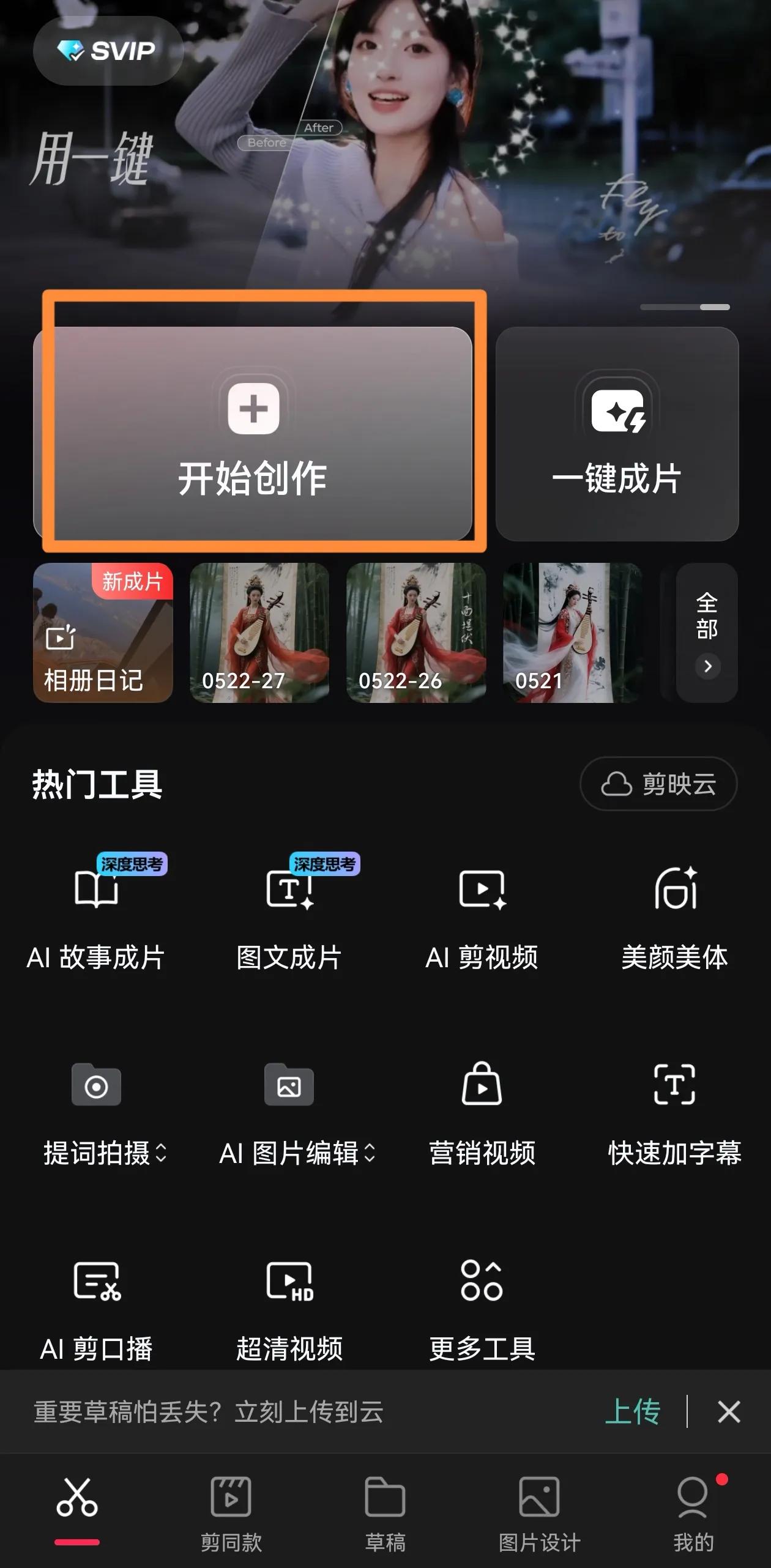The image size is (771, 1568).
Task: Open draft 0521
Action: (x=572, y=633)
